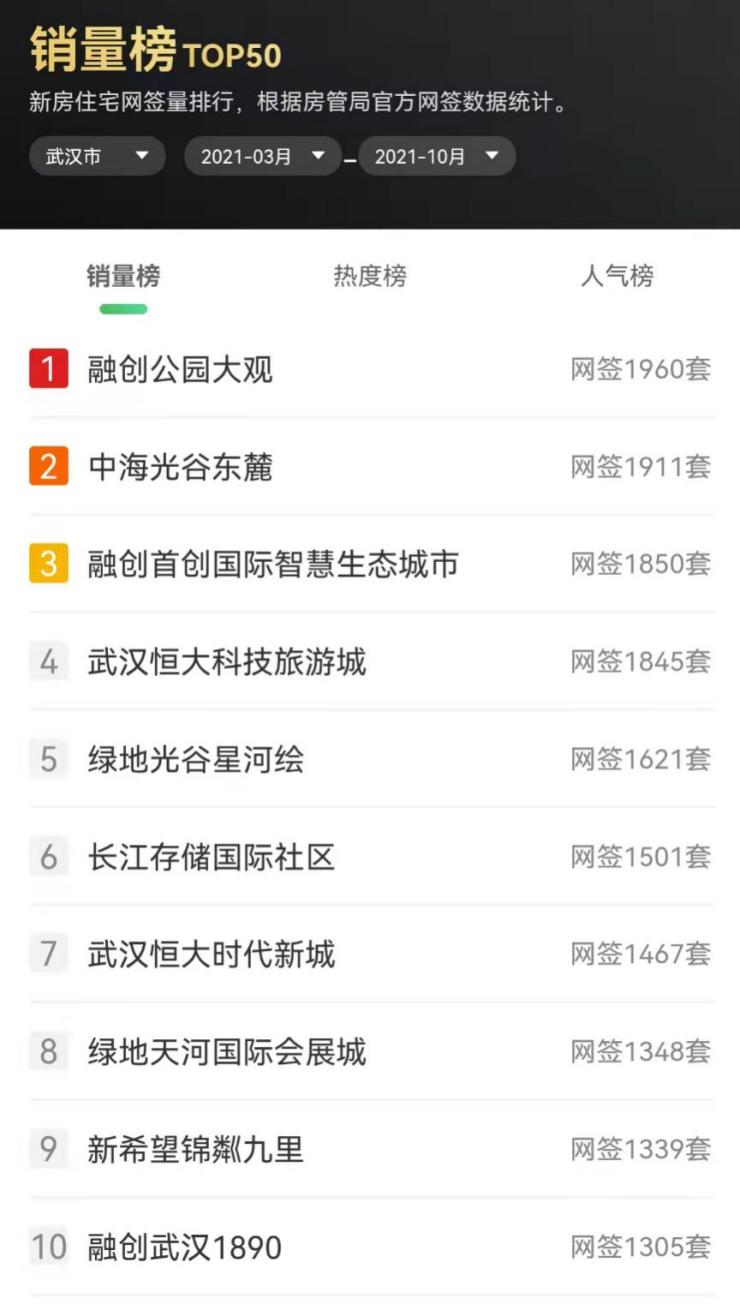Change the end month 2021-10月

436,156
